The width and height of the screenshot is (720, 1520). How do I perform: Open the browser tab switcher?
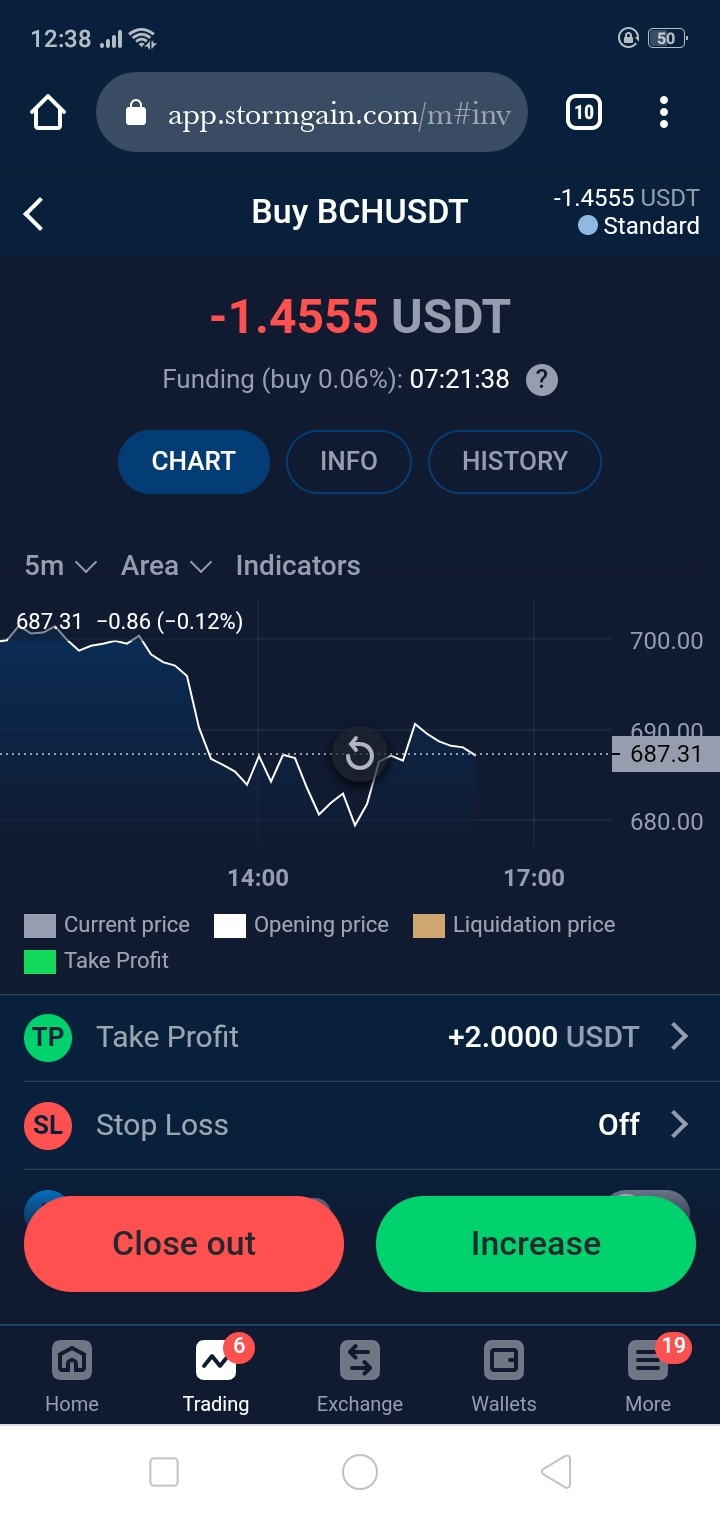[x=584, y=113]
